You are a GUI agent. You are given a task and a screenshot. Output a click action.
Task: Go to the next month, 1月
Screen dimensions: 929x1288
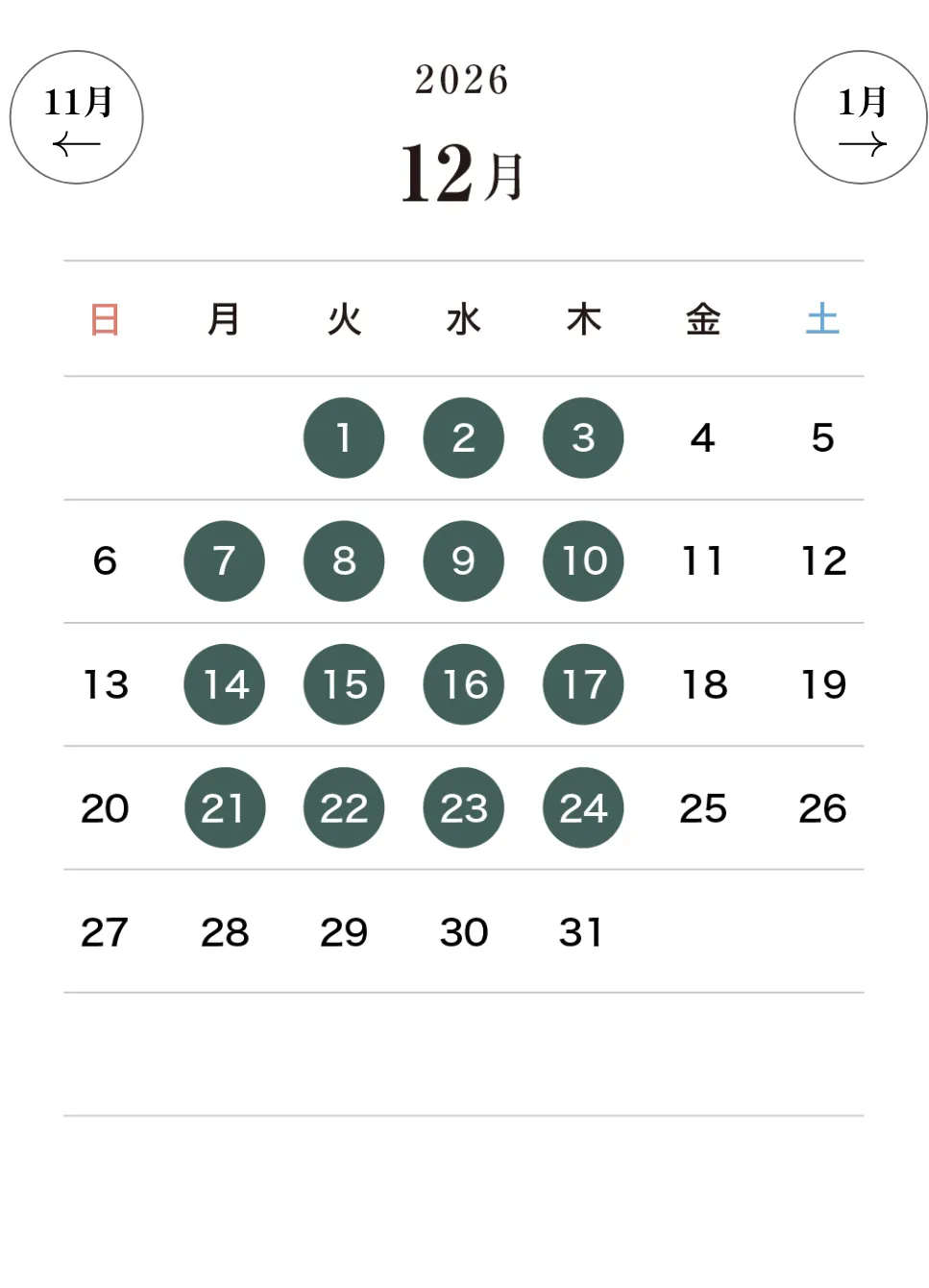point(860,117)
